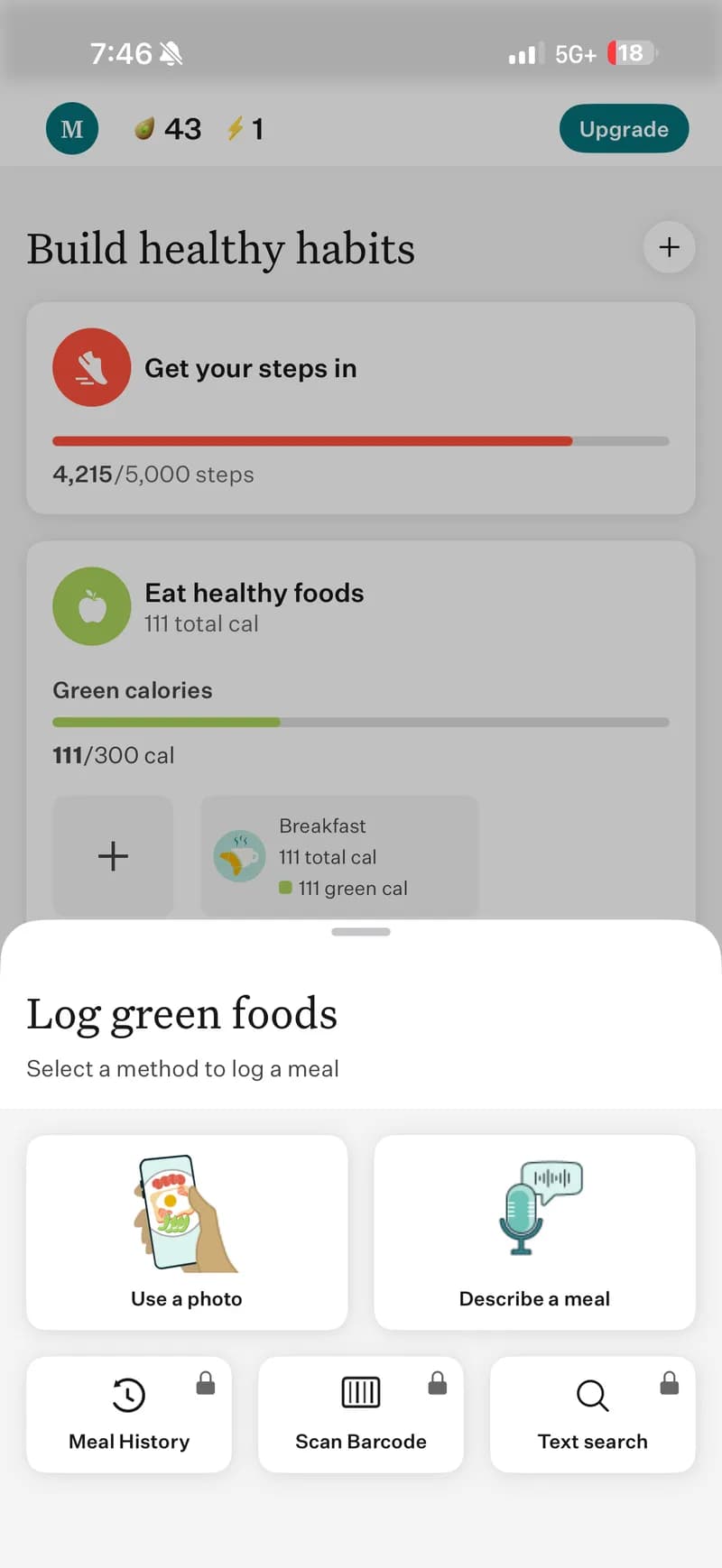
Task: Tap the green calories progress bar
Action: 360,722
